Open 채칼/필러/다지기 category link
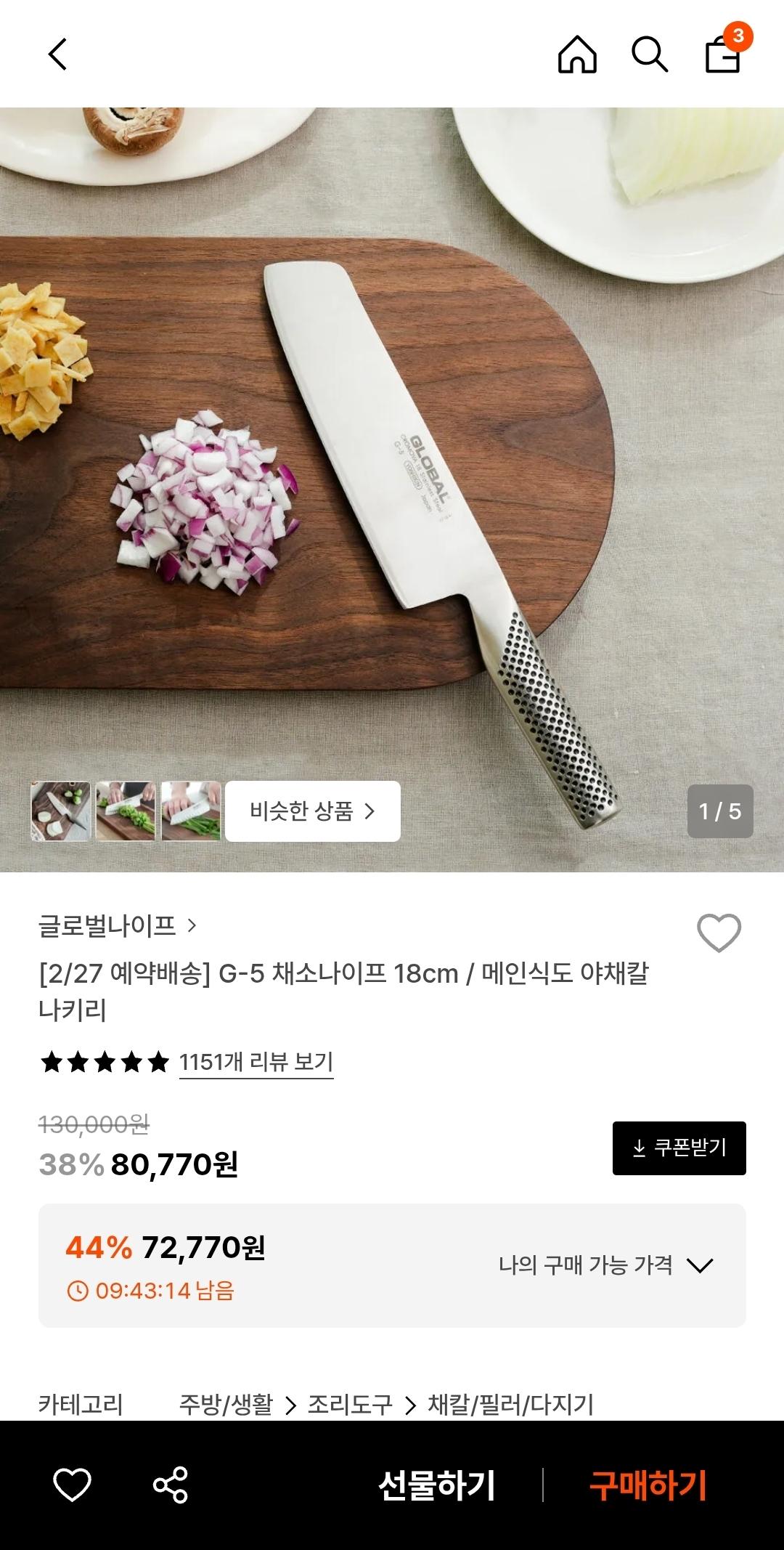Viewport: 784px width, 1550px height. click(x=510, y=1405)
